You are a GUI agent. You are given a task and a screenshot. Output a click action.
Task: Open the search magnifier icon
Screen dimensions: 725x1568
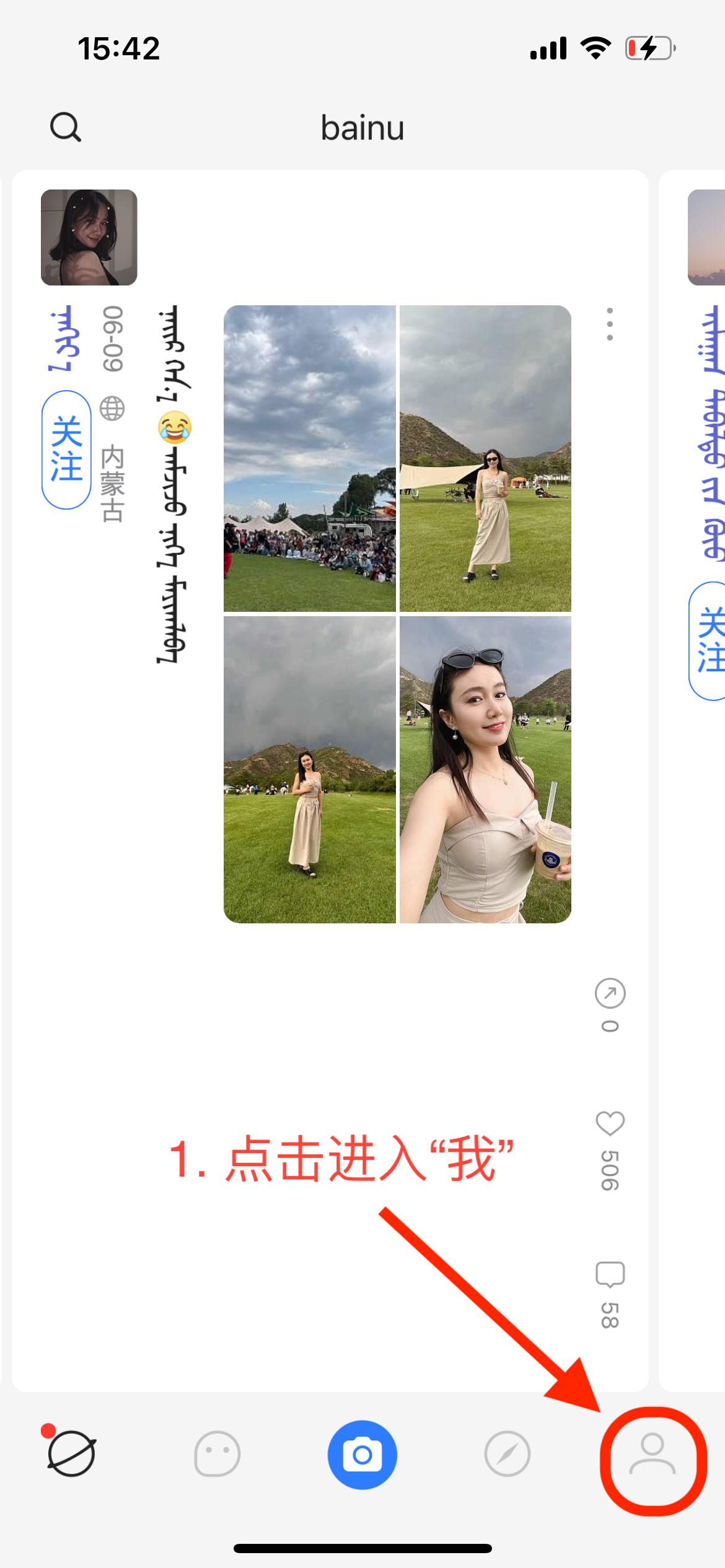pyautogui.click(x=65, y=128)
